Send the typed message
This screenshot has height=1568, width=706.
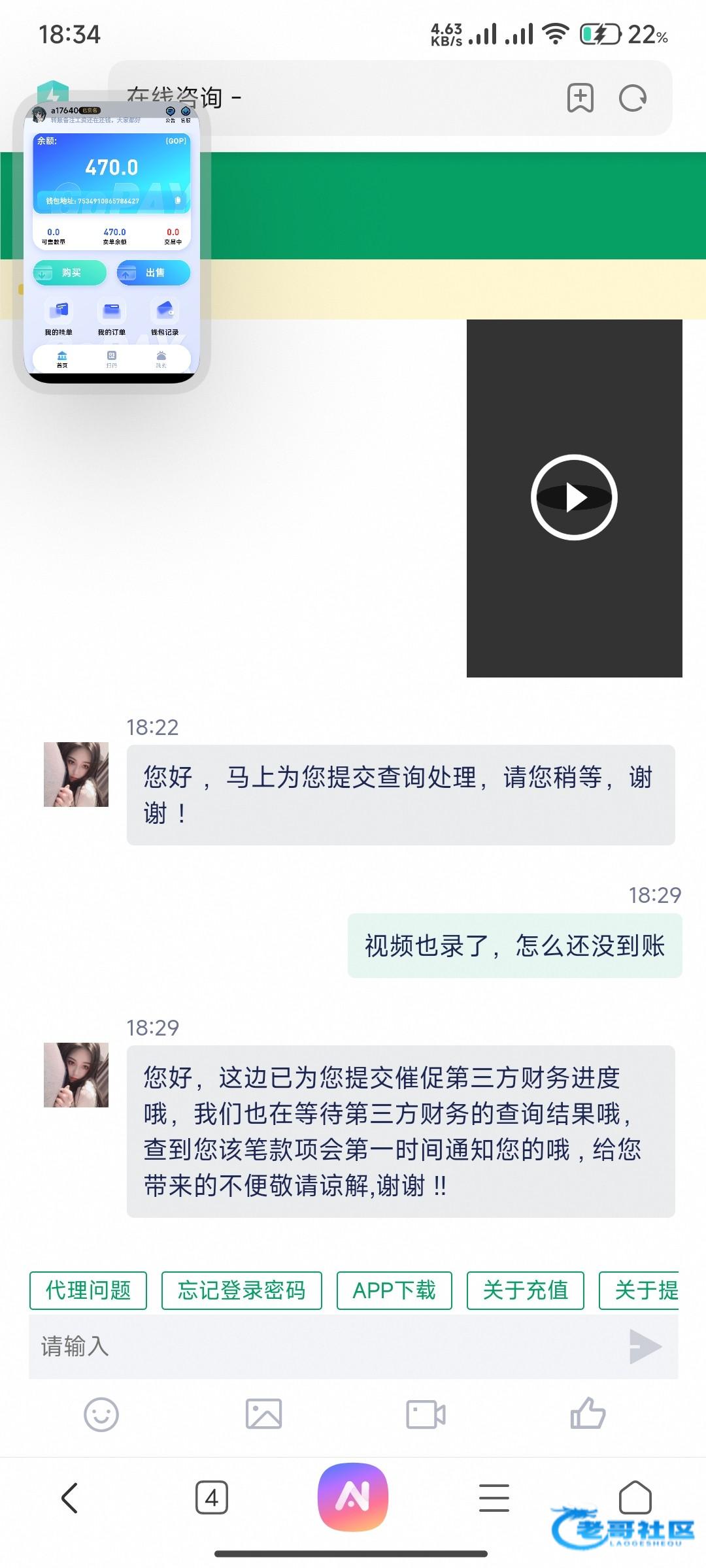click(645, 1347)
